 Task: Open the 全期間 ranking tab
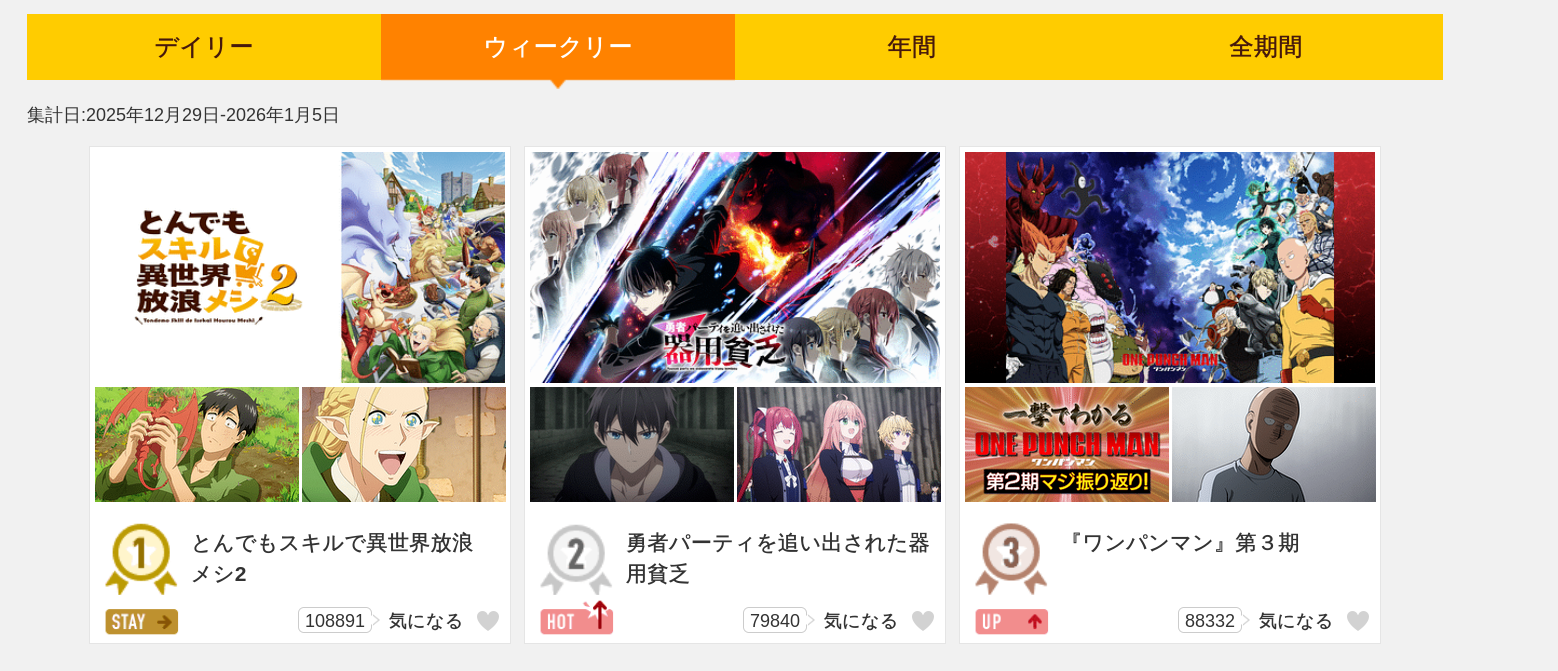(1265, 47)
